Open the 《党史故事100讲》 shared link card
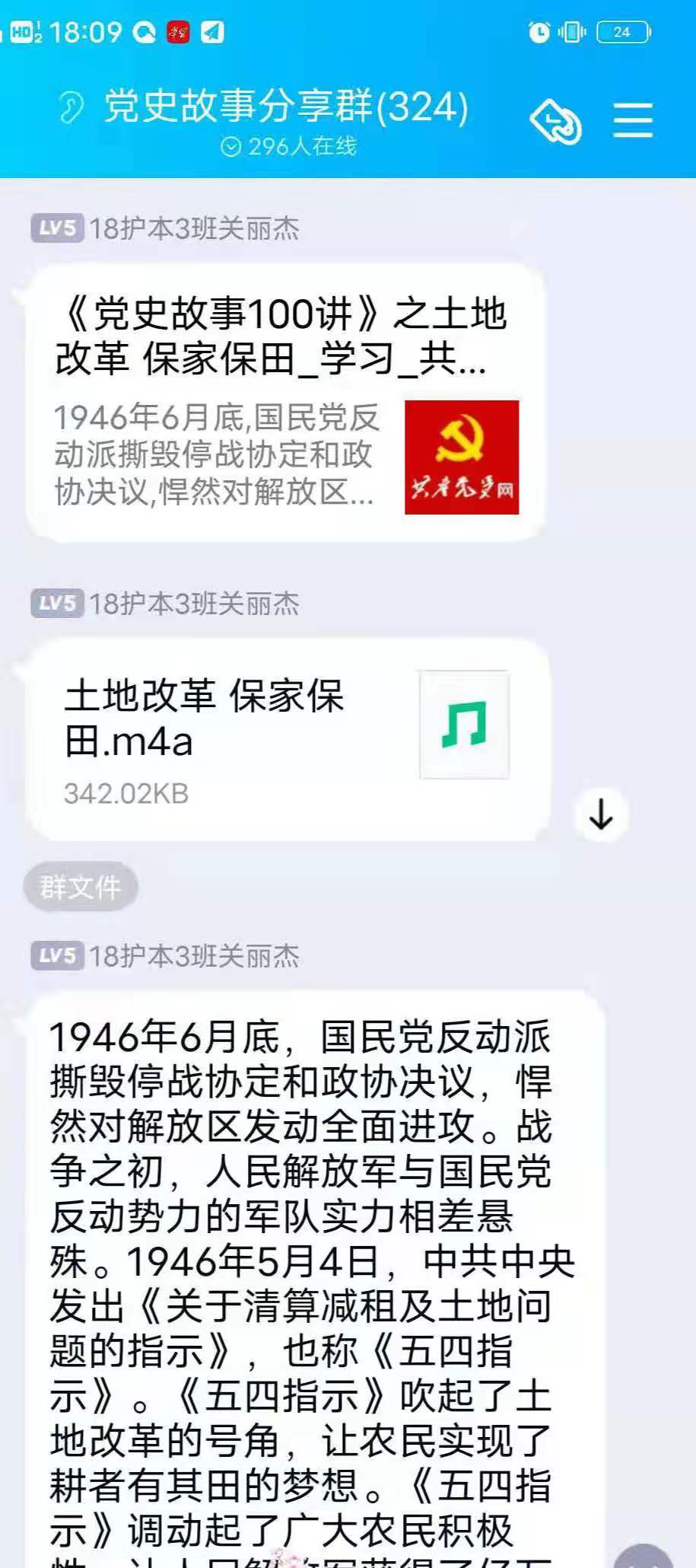 tap(287, 403)
